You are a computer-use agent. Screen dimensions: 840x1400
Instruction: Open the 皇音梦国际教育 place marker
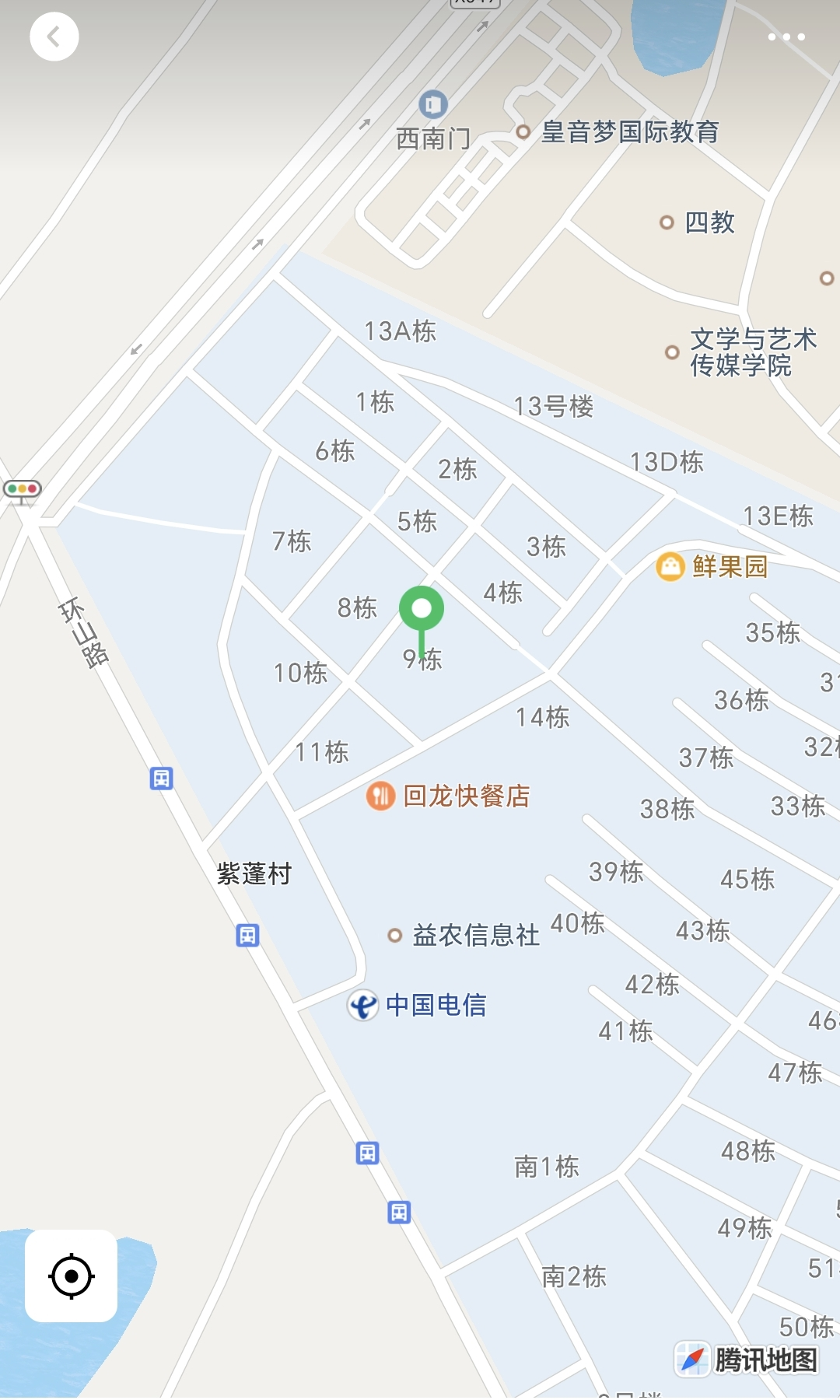pos(523,132)
